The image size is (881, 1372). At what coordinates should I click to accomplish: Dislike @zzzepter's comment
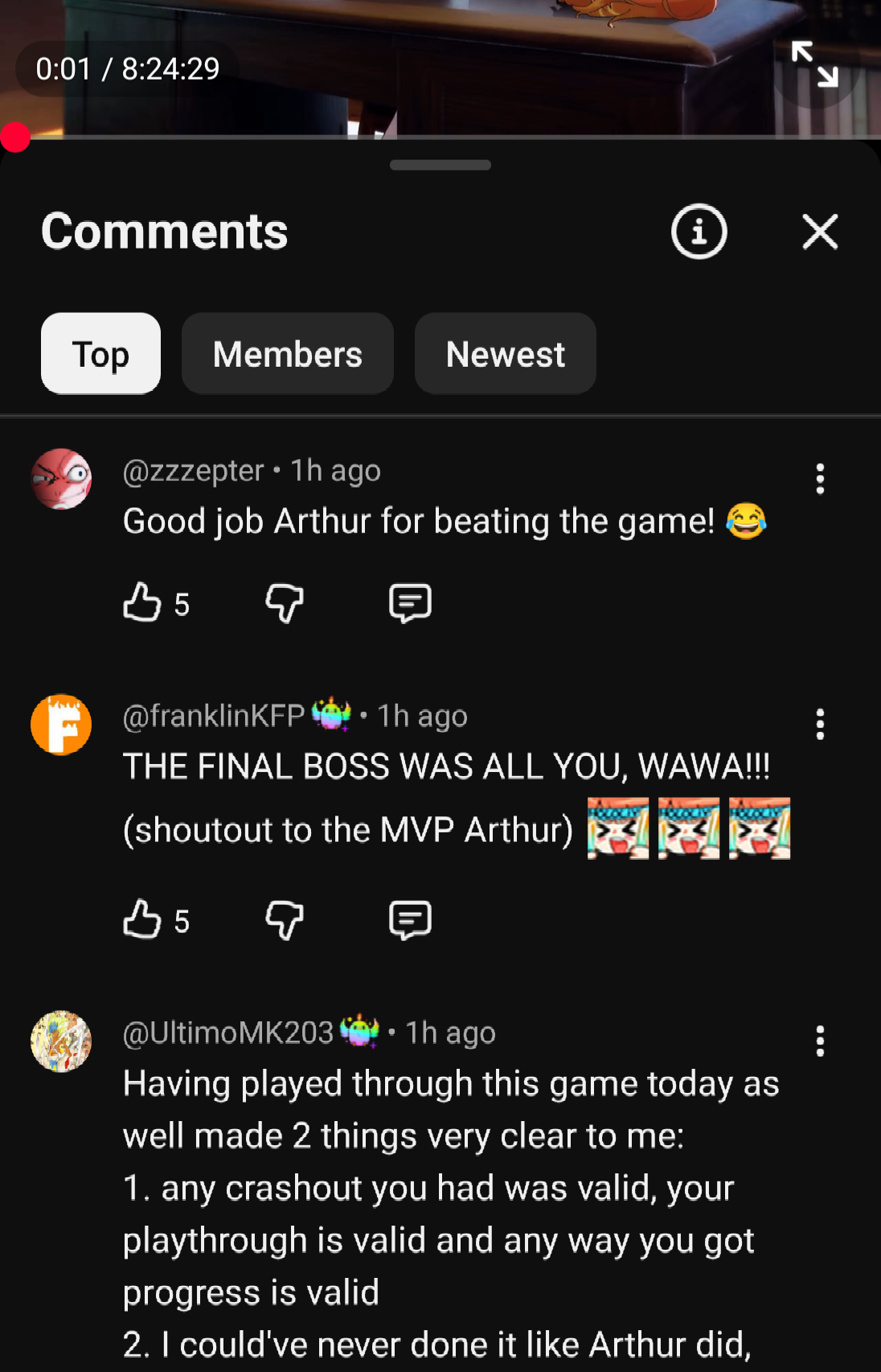click(285, 603)
